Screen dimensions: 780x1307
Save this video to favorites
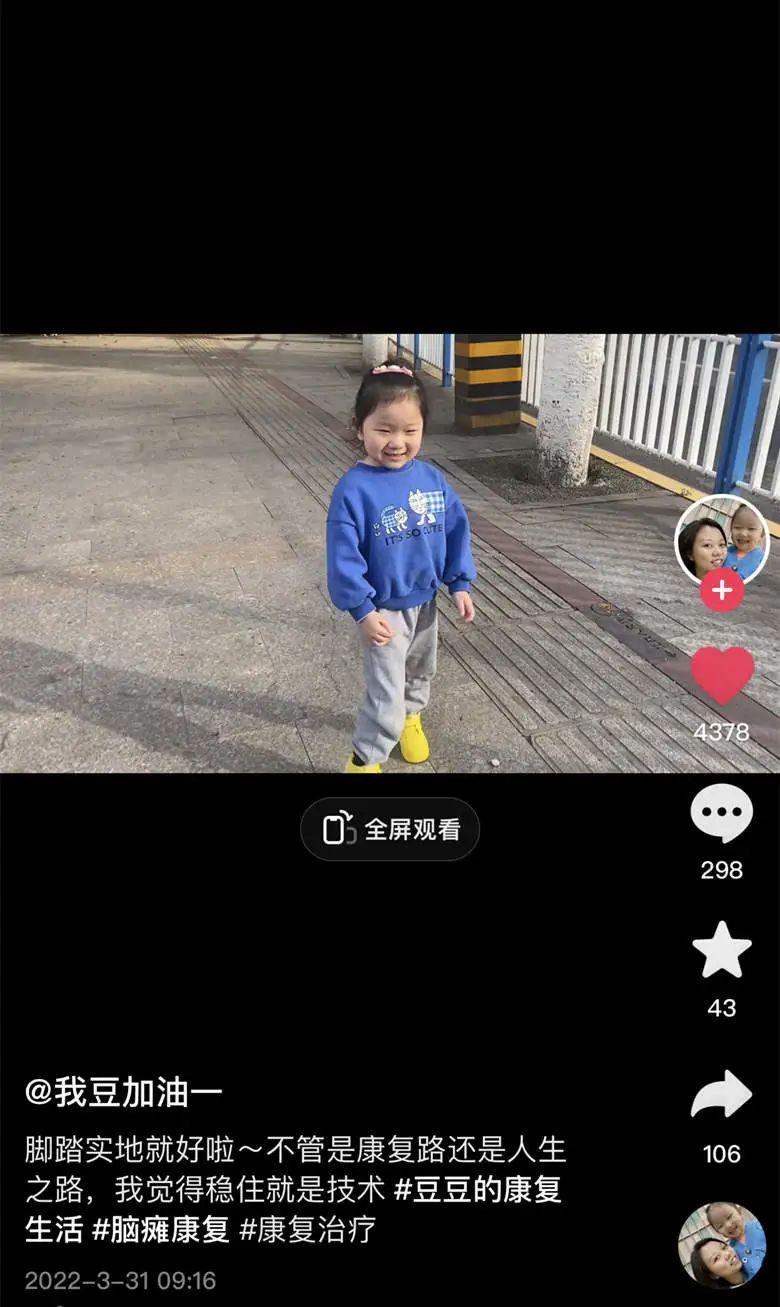[x=721, y=951]
